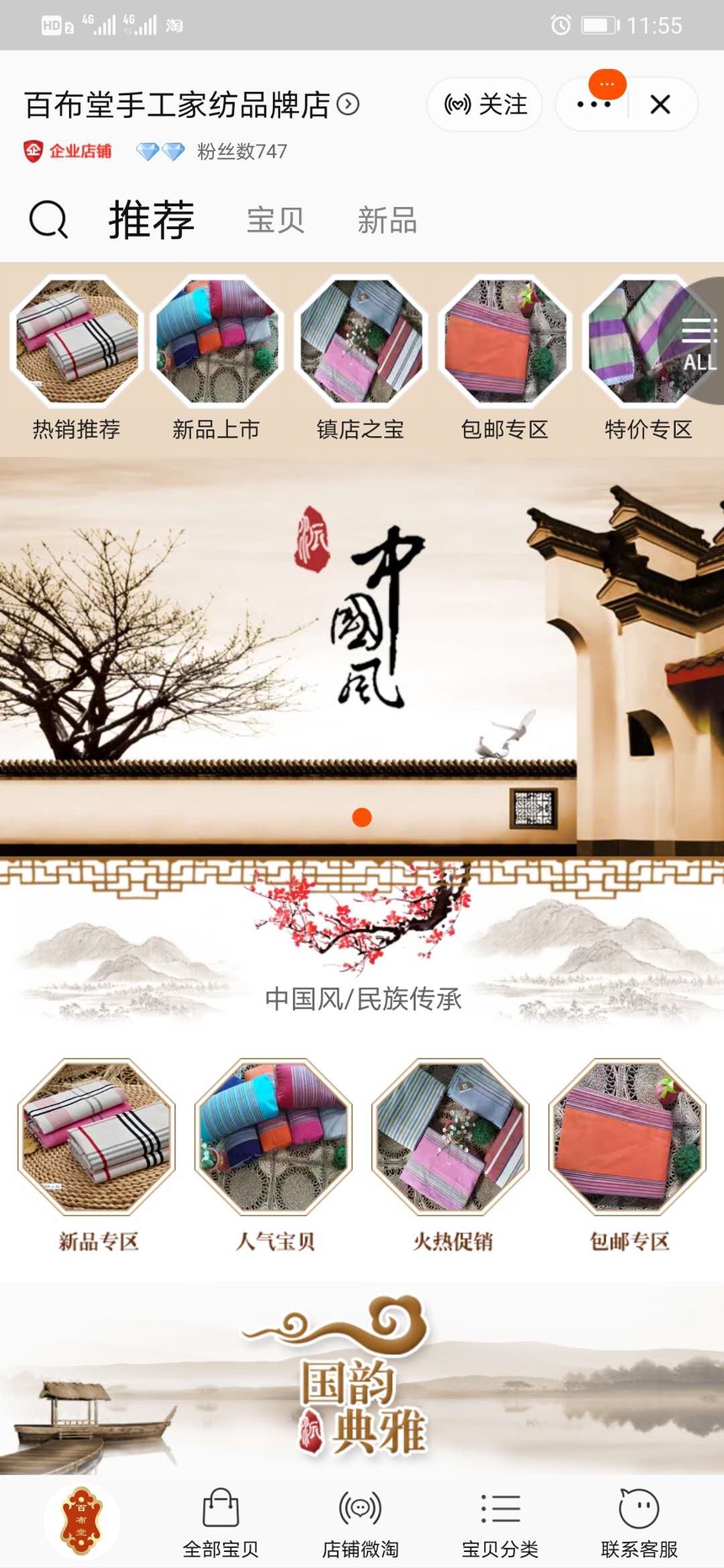Image resolution: width=724 pixels, height=1568 pixels.
Task: Open the three-dot more options menu
Action: click(x=594, y=104)
